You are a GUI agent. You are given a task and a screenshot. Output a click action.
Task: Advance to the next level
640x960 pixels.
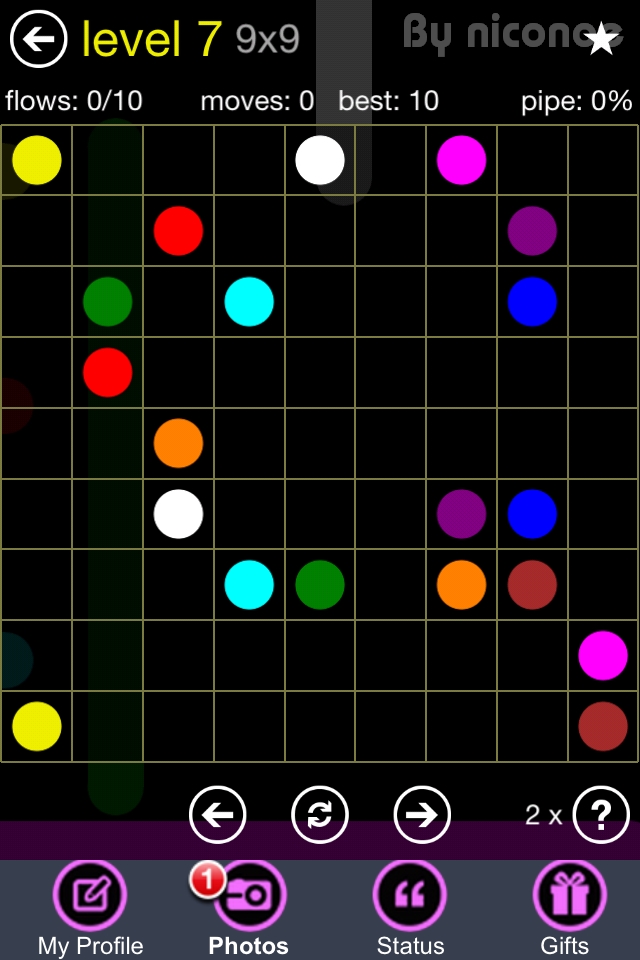pyautogui.click(x=422, y=815)
